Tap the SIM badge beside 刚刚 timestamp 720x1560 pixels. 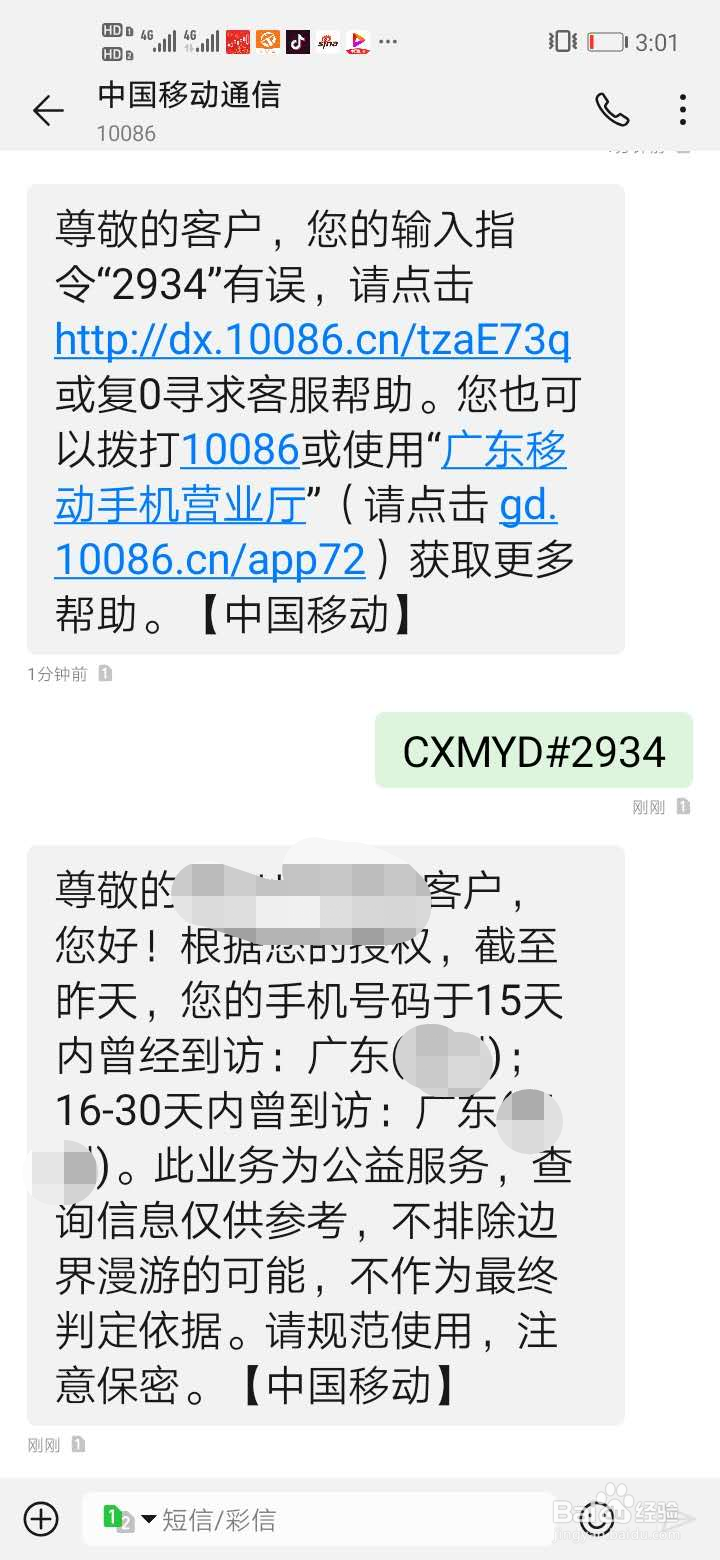(683, 806)
